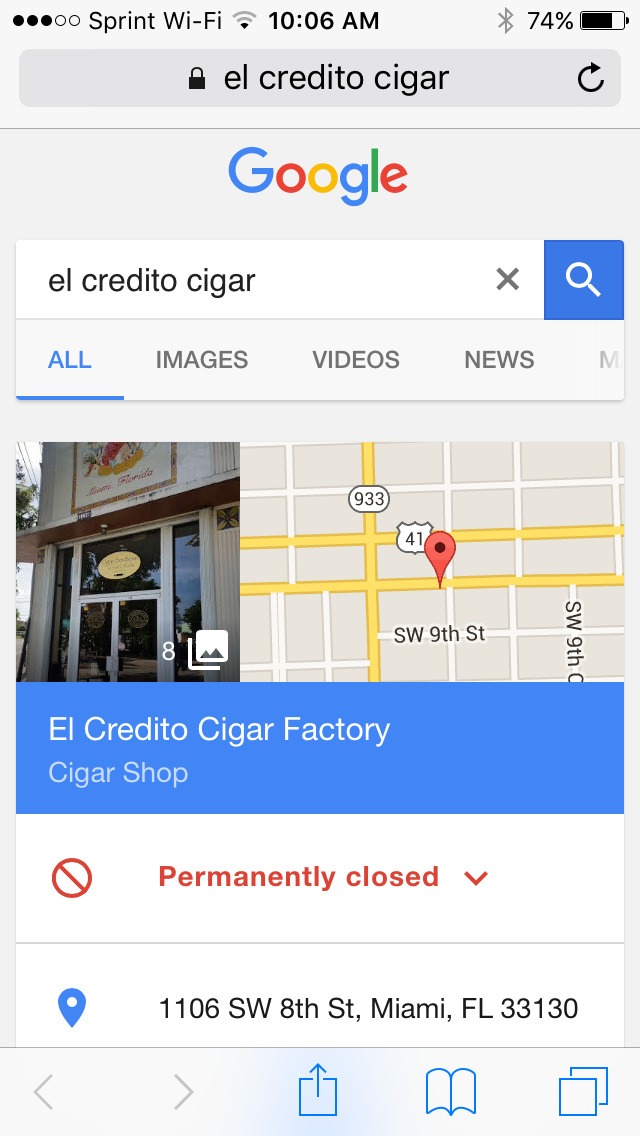This screenshot has height=1136, width=640.
Task: Tap the Safari address bar
Action: point(320,78)
